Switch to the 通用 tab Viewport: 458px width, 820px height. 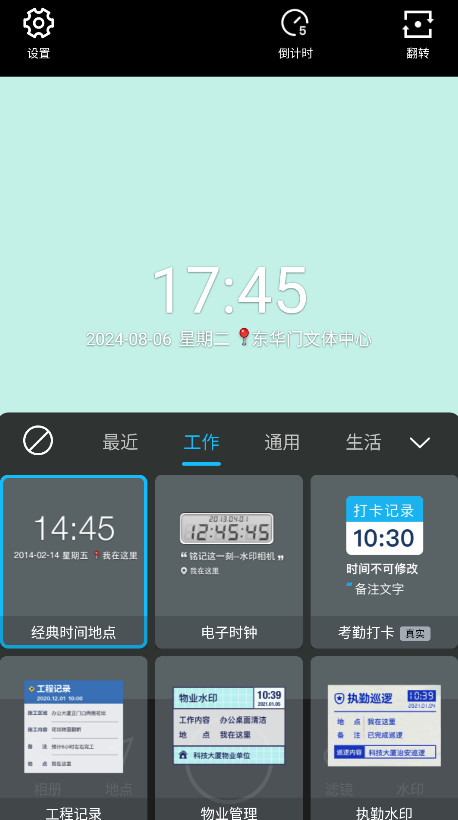(x=282, y=442)
